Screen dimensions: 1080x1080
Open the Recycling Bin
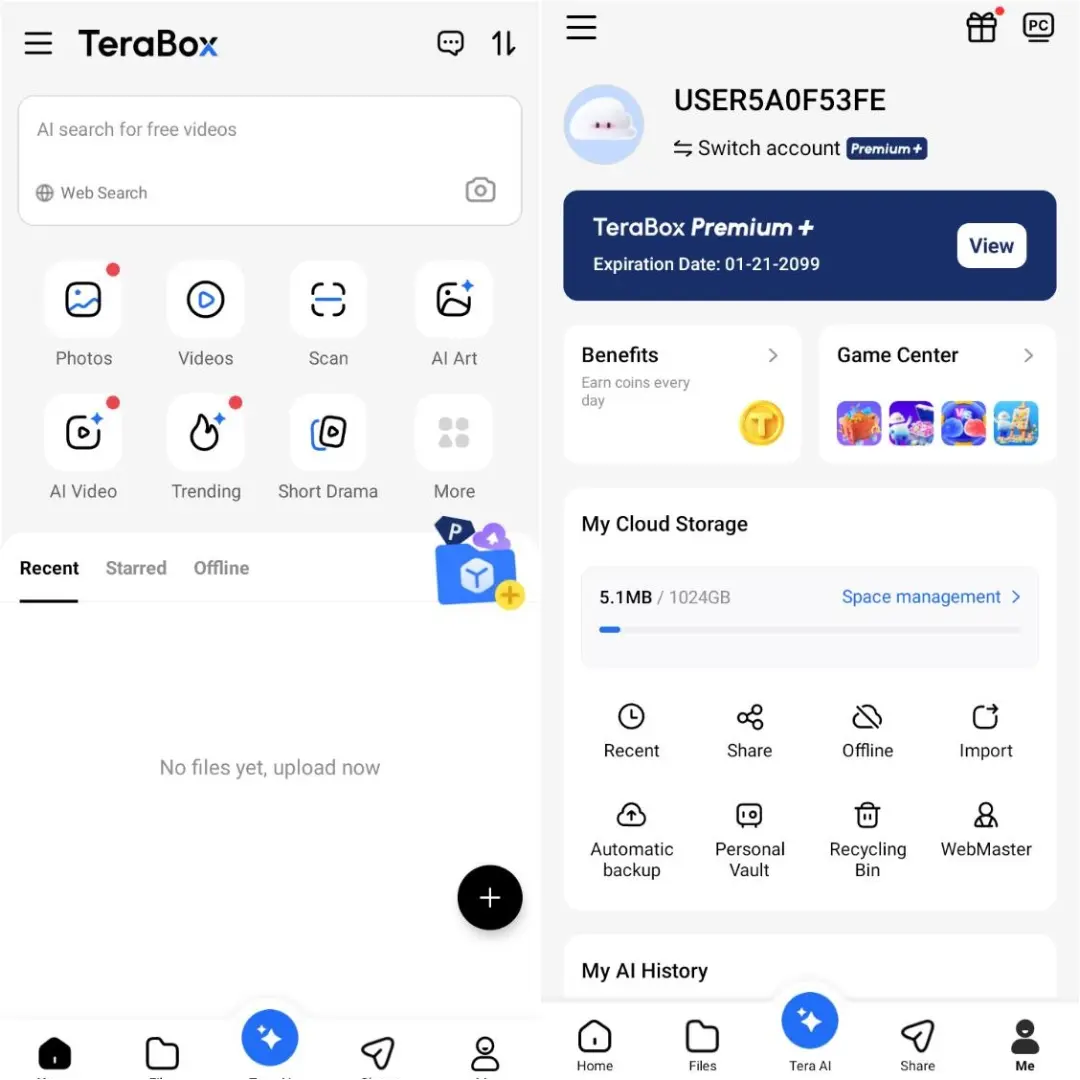(x=867, y=840)
